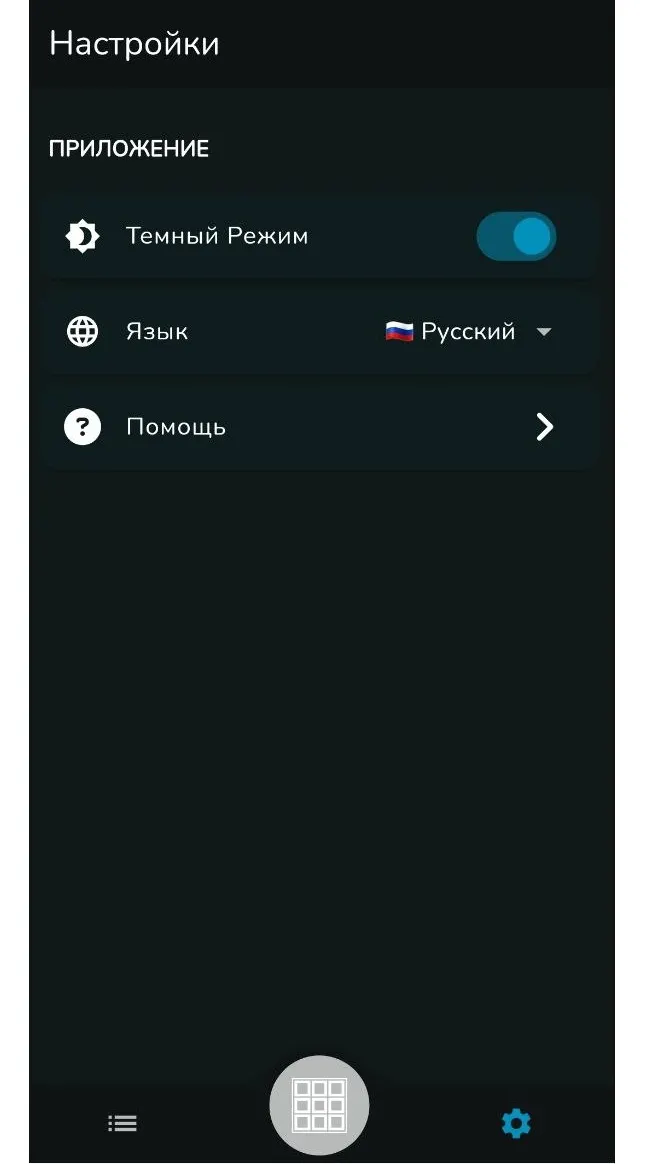Tap the round grid button
The image size is (652, 1164).
tap(319, 1105)
